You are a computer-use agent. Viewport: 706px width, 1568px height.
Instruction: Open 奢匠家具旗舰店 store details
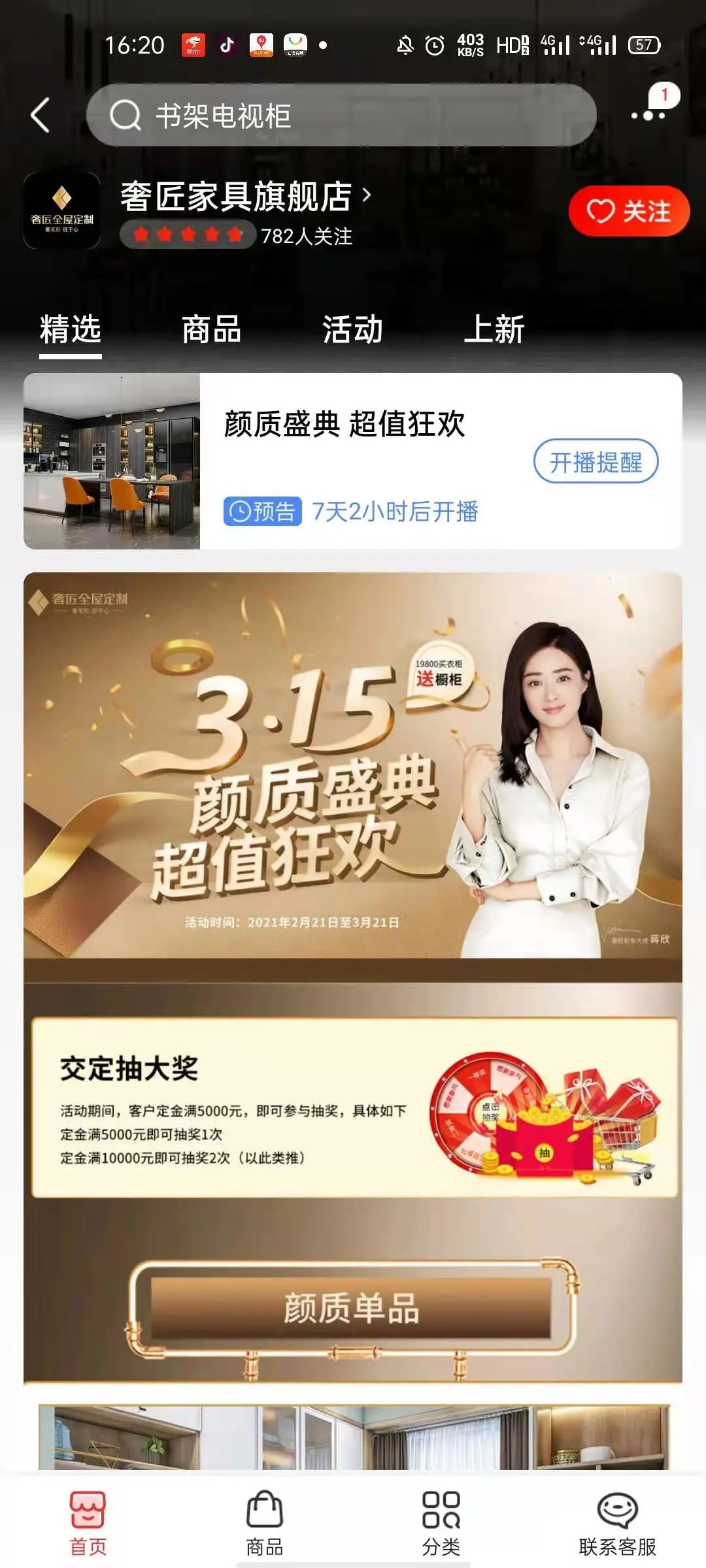click(x=245, y=197)
